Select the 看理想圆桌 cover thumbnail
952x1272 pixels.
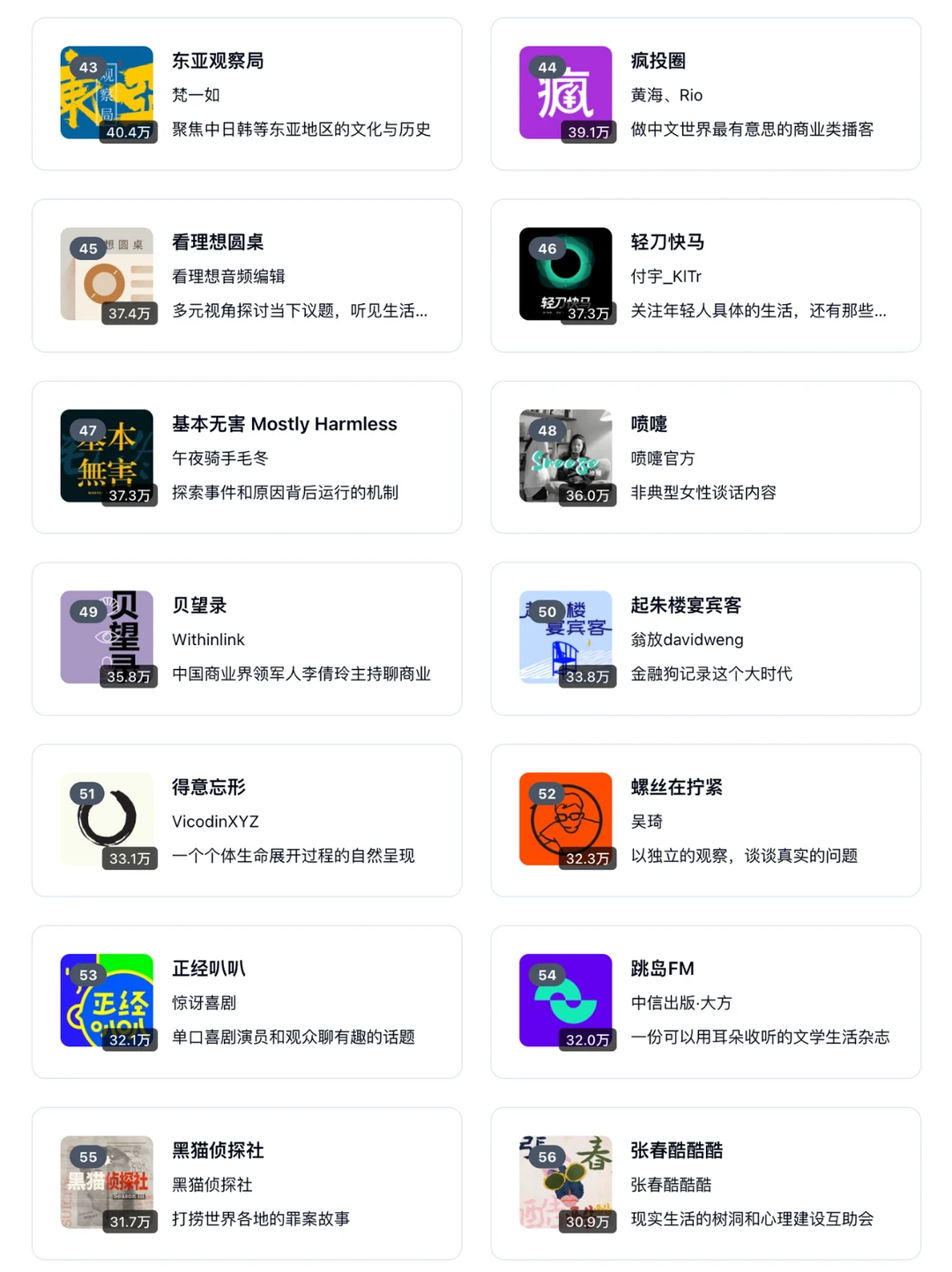(106, 274)
